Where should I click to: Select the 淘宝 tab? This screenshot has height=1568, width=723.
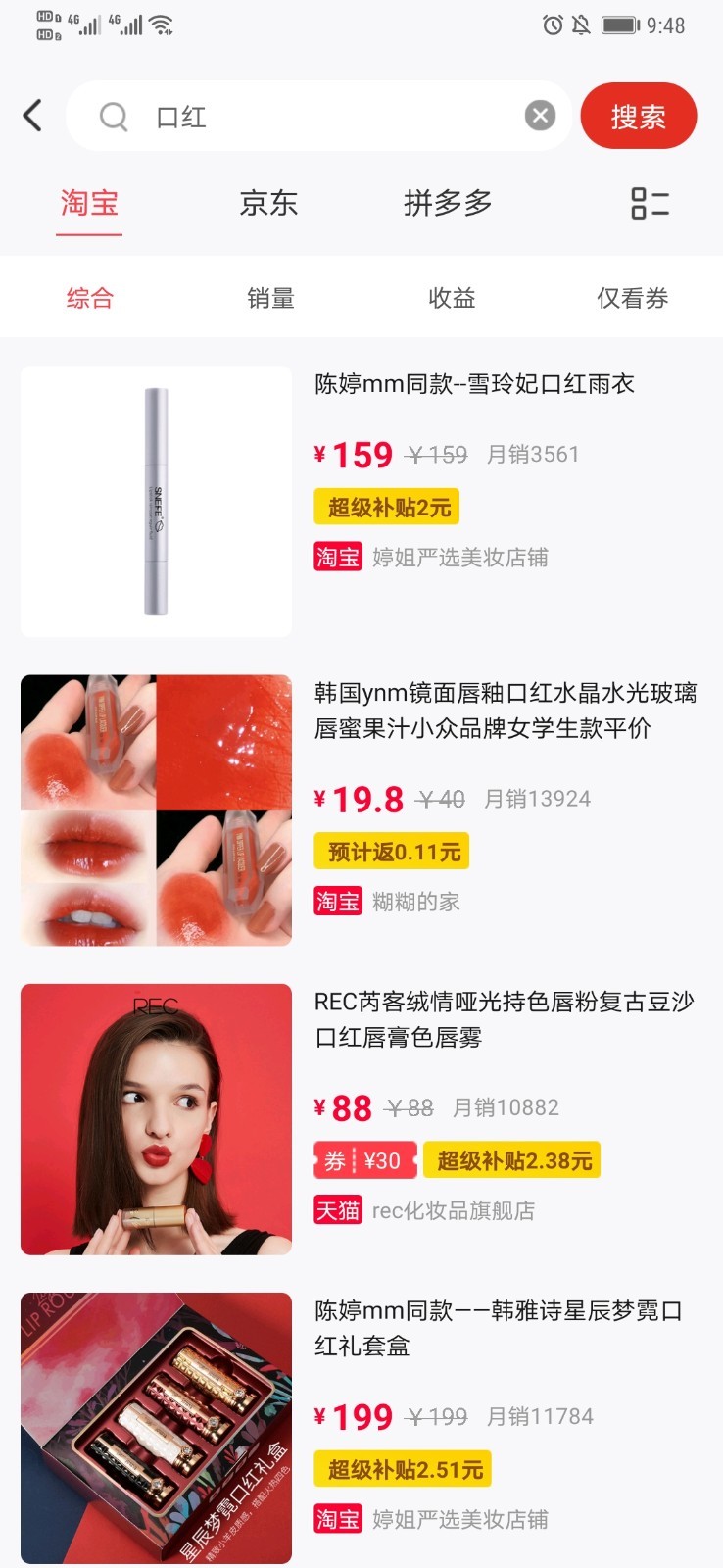pyautogui.click(x=89, y=204)
